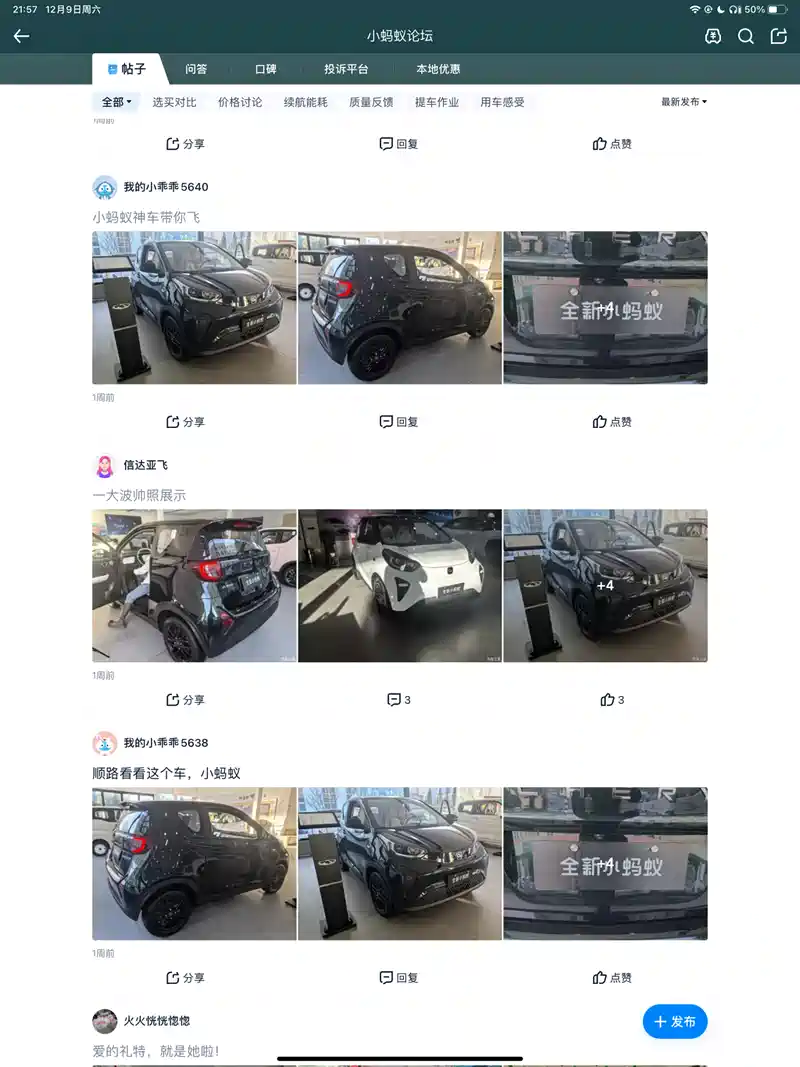Go back using the top-left arrow
This screenshot has width=800, height=1067.
[21, 36]
